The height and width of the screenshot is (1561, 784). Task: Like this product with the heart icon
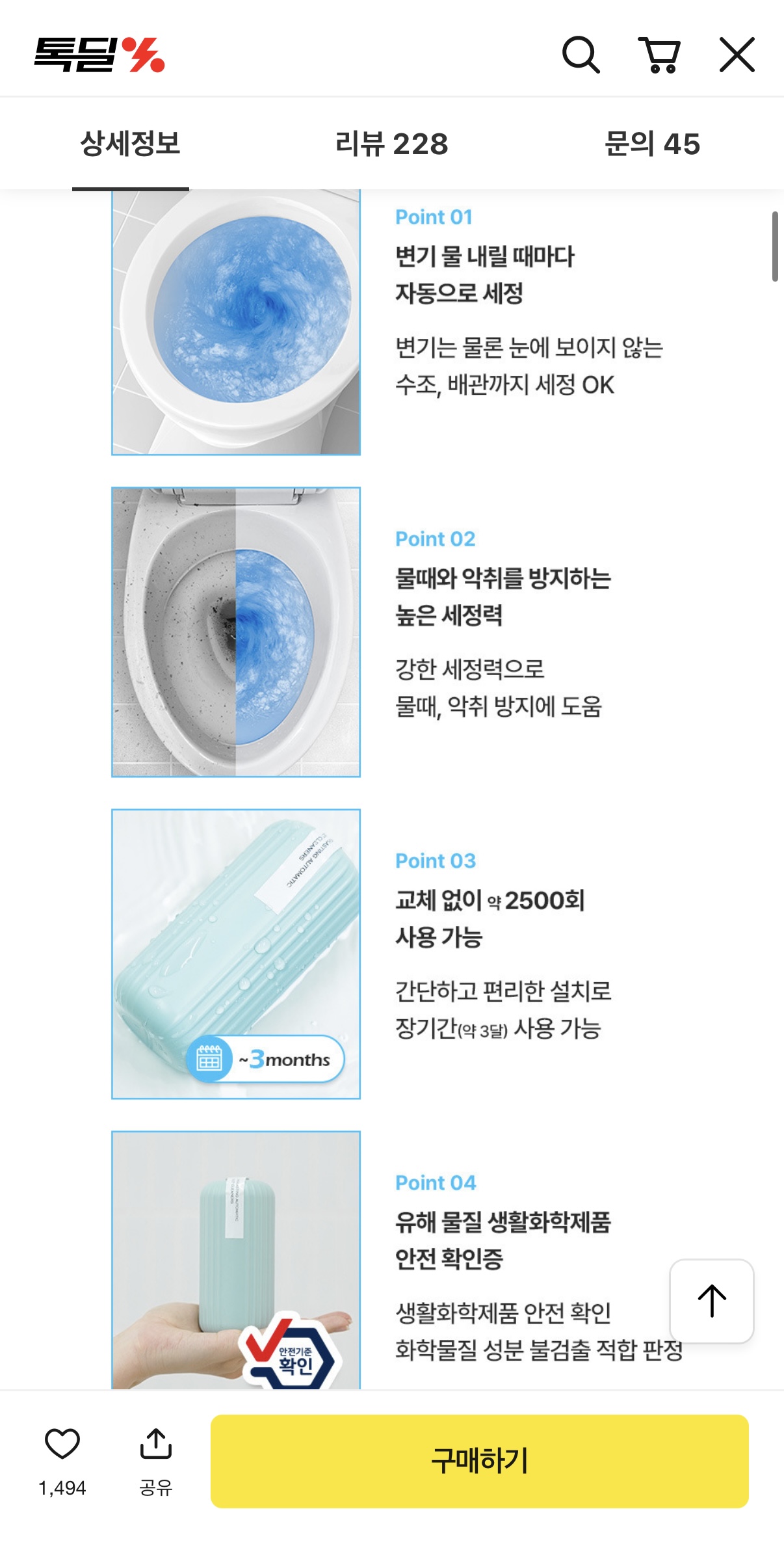62,1444
